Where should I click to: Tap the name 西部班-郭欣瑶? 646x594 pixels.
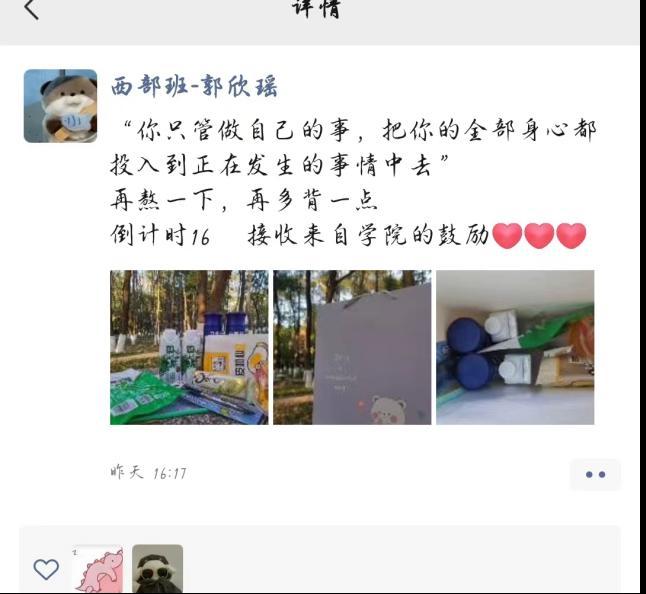coord(194,86)
